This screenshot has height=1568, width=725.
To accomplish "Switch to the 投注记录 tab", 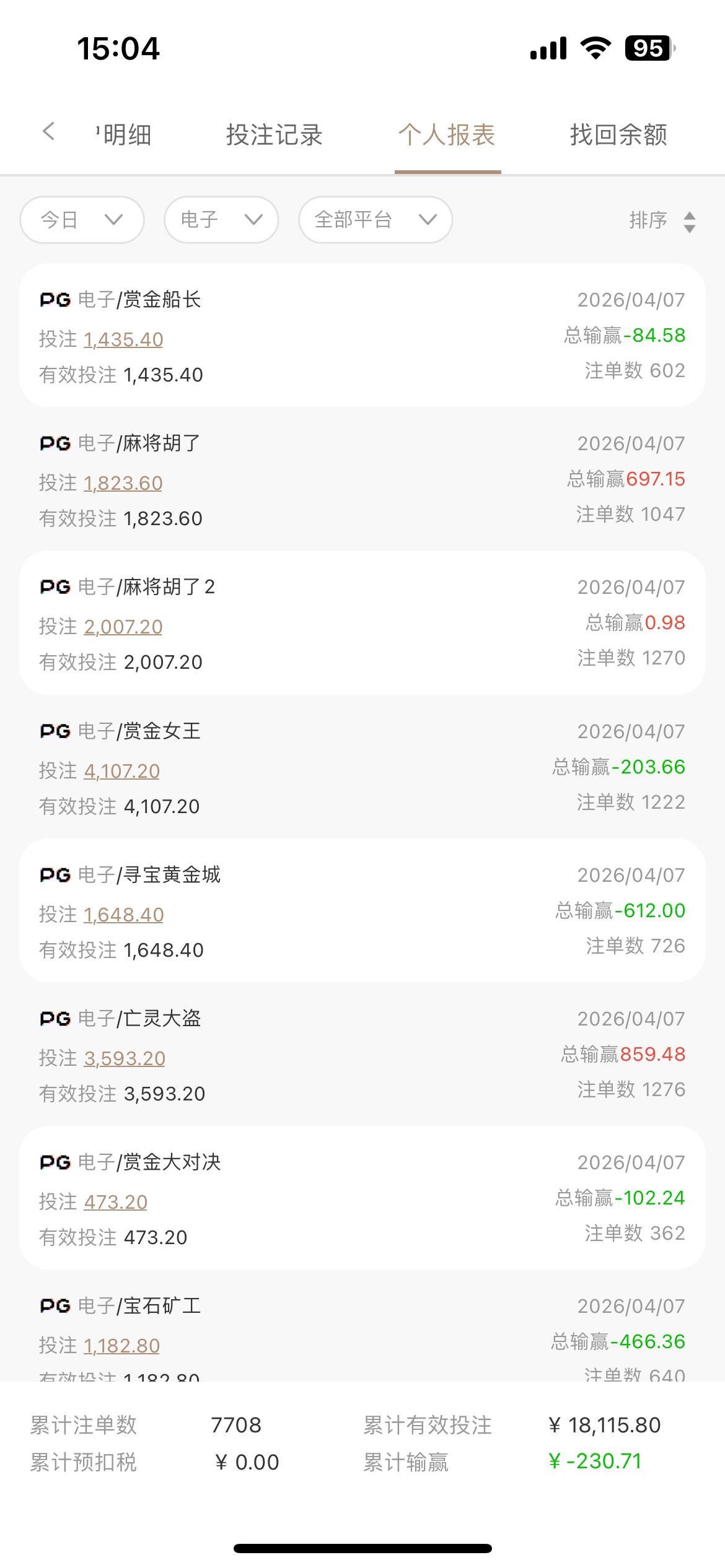I will 275,135.
